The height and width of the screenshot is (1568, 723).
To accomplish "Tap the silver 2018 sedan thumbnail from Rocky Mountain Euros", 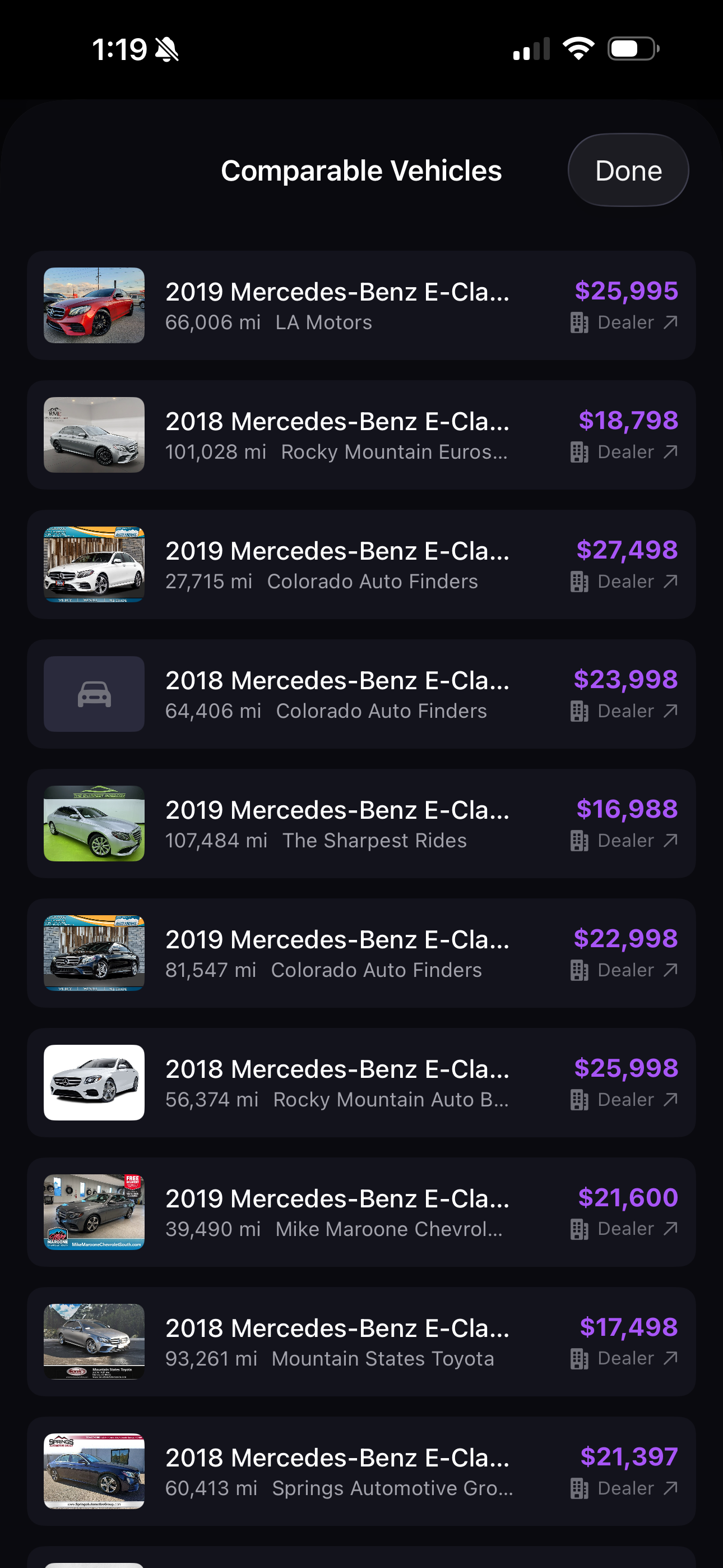I will (93, 435).
